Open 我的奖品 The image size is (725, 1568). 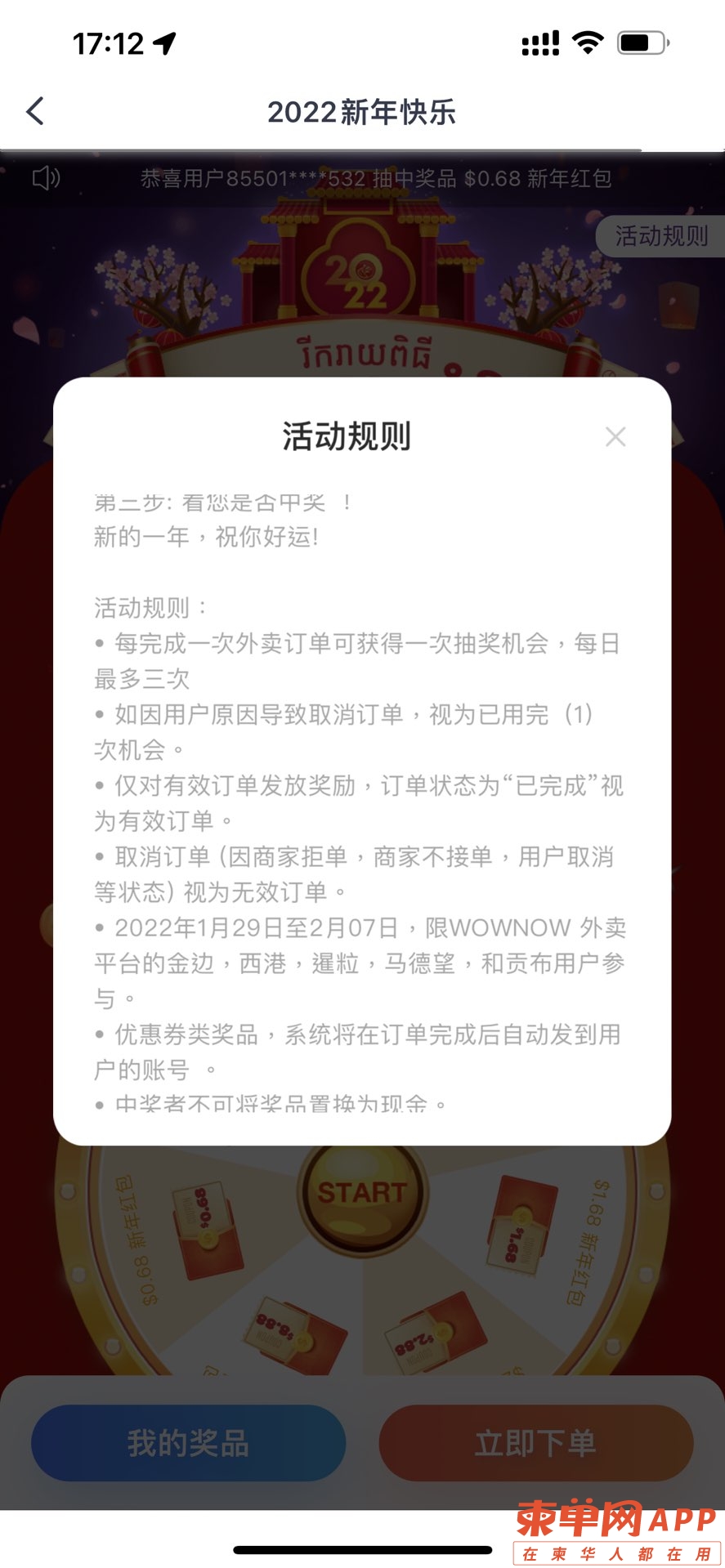pos(188,1443)
